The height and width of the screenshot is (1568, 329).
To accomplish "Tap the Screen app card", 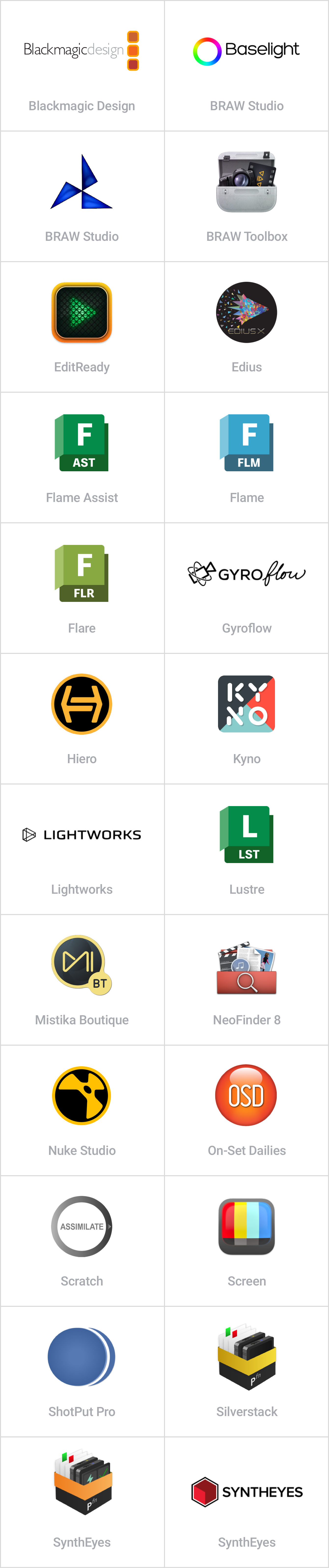I will [x=246, y=1241].
